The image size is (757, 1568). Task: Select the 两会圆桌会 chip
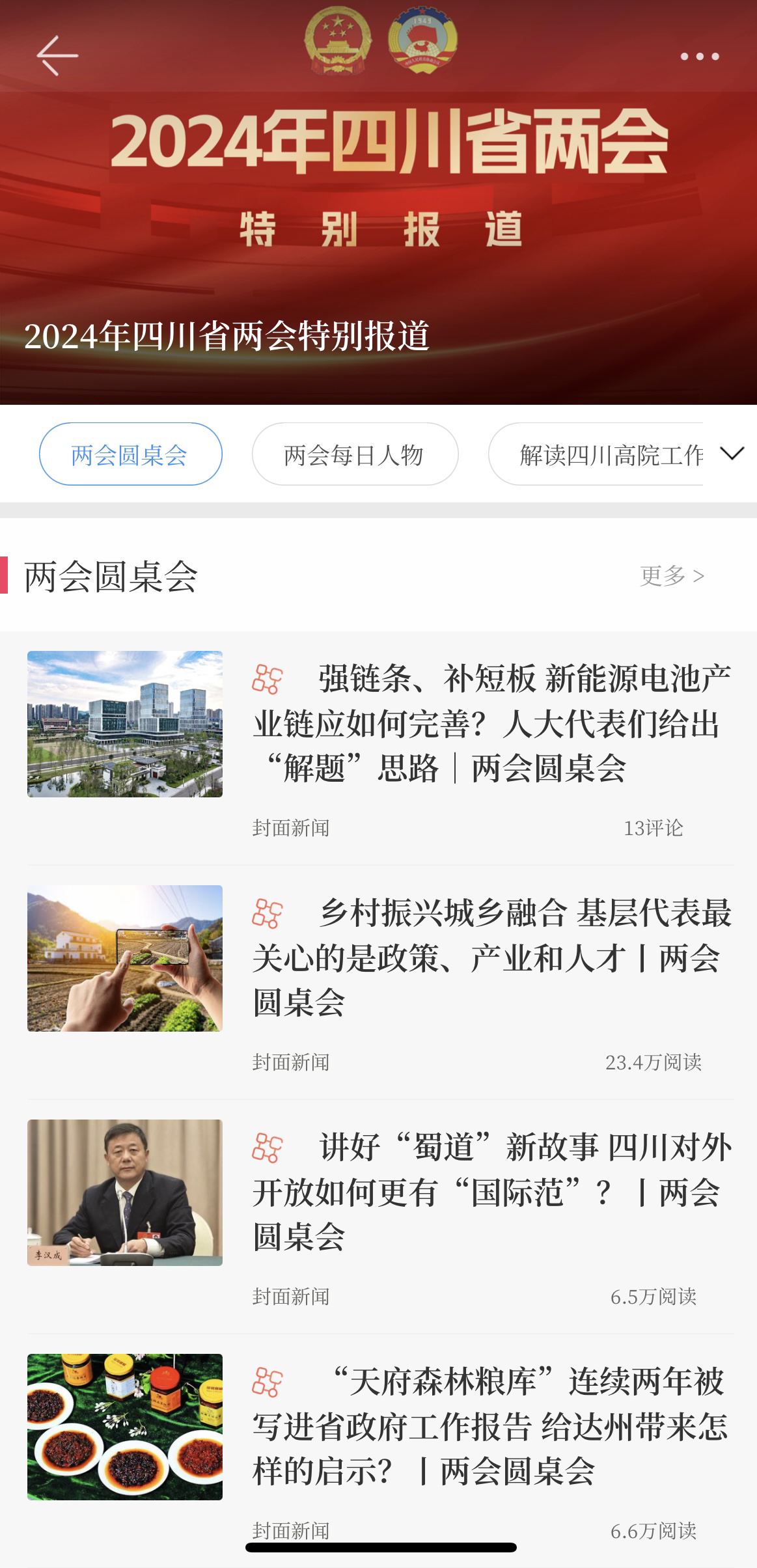click(130, 454)
